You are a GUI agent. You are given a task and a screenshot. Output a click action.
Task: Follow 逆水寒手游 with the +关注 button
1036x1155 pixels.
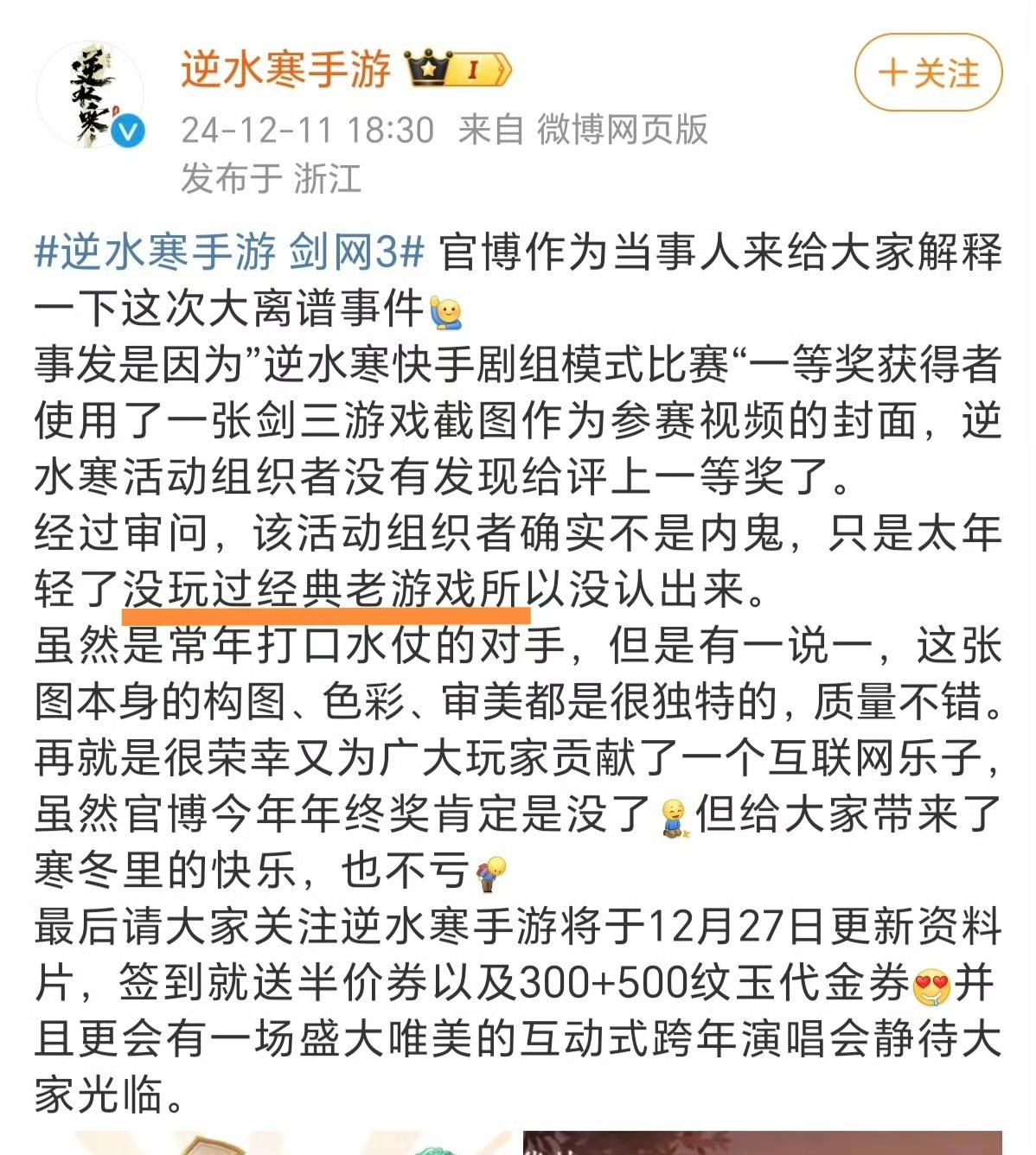(x=928, y=73)
